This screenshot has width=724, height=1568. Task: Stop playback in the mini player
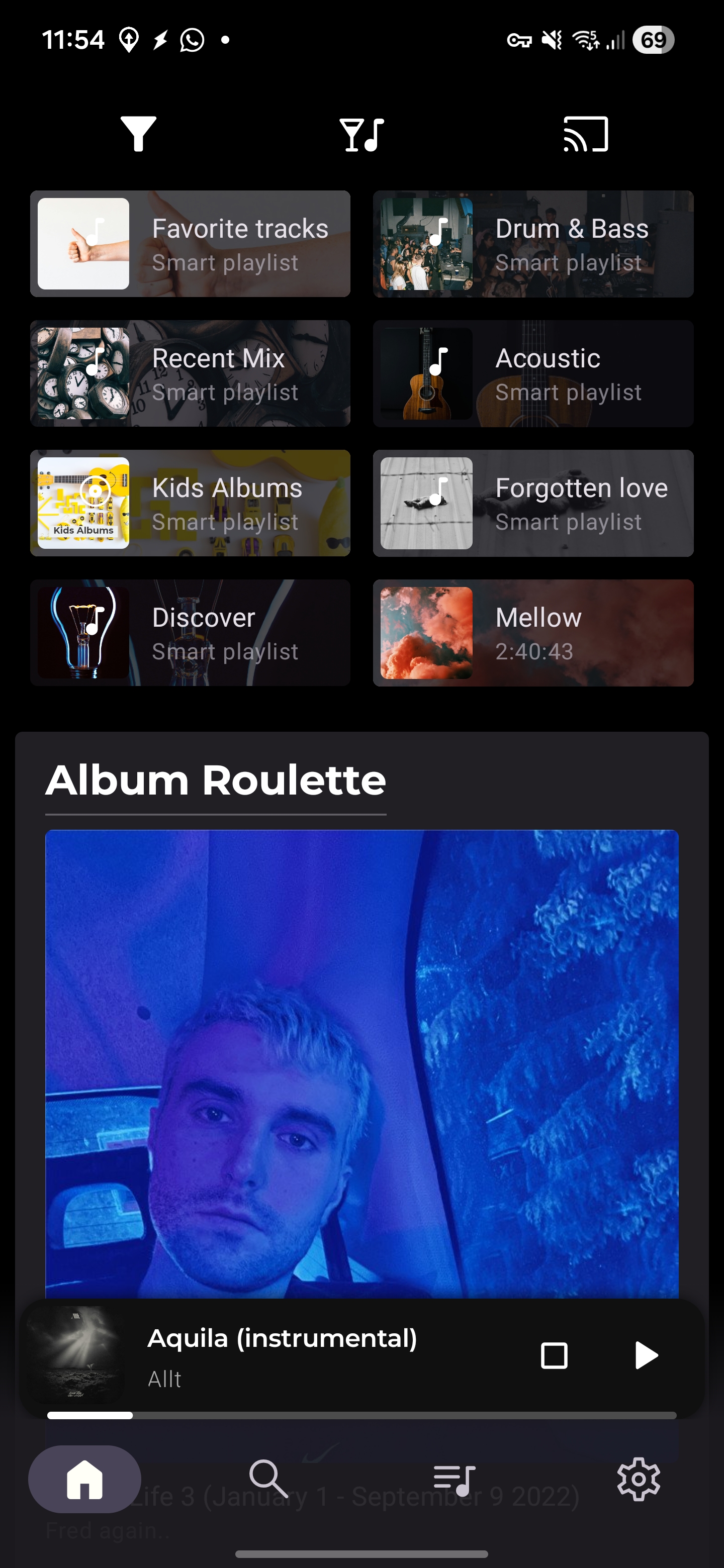click(554, 1355)
